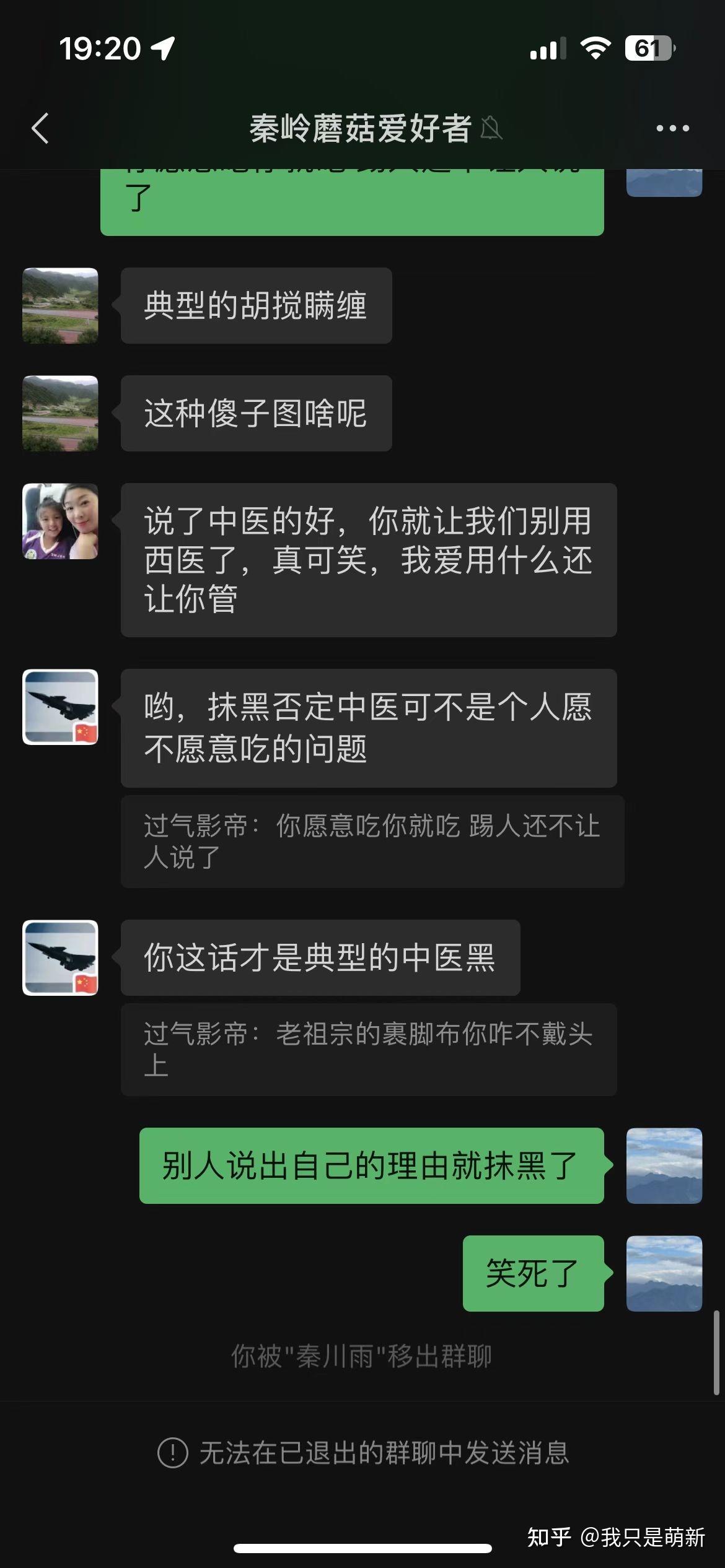Open the three-dot chat options menu
This screenshot has width=725, height=1568.
tap(672, 128)
